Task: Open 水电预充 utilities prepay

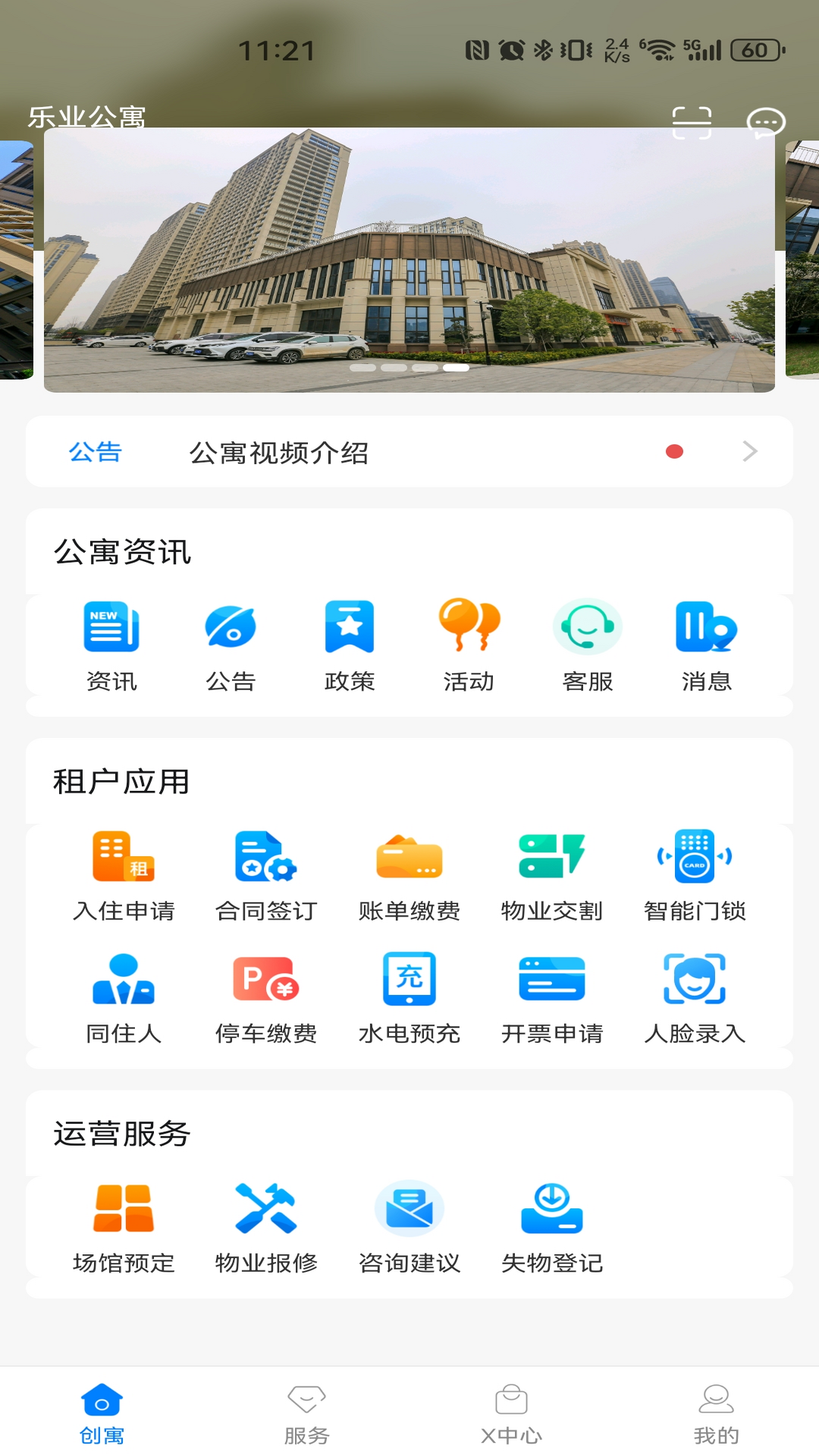Action: [409, 999]
